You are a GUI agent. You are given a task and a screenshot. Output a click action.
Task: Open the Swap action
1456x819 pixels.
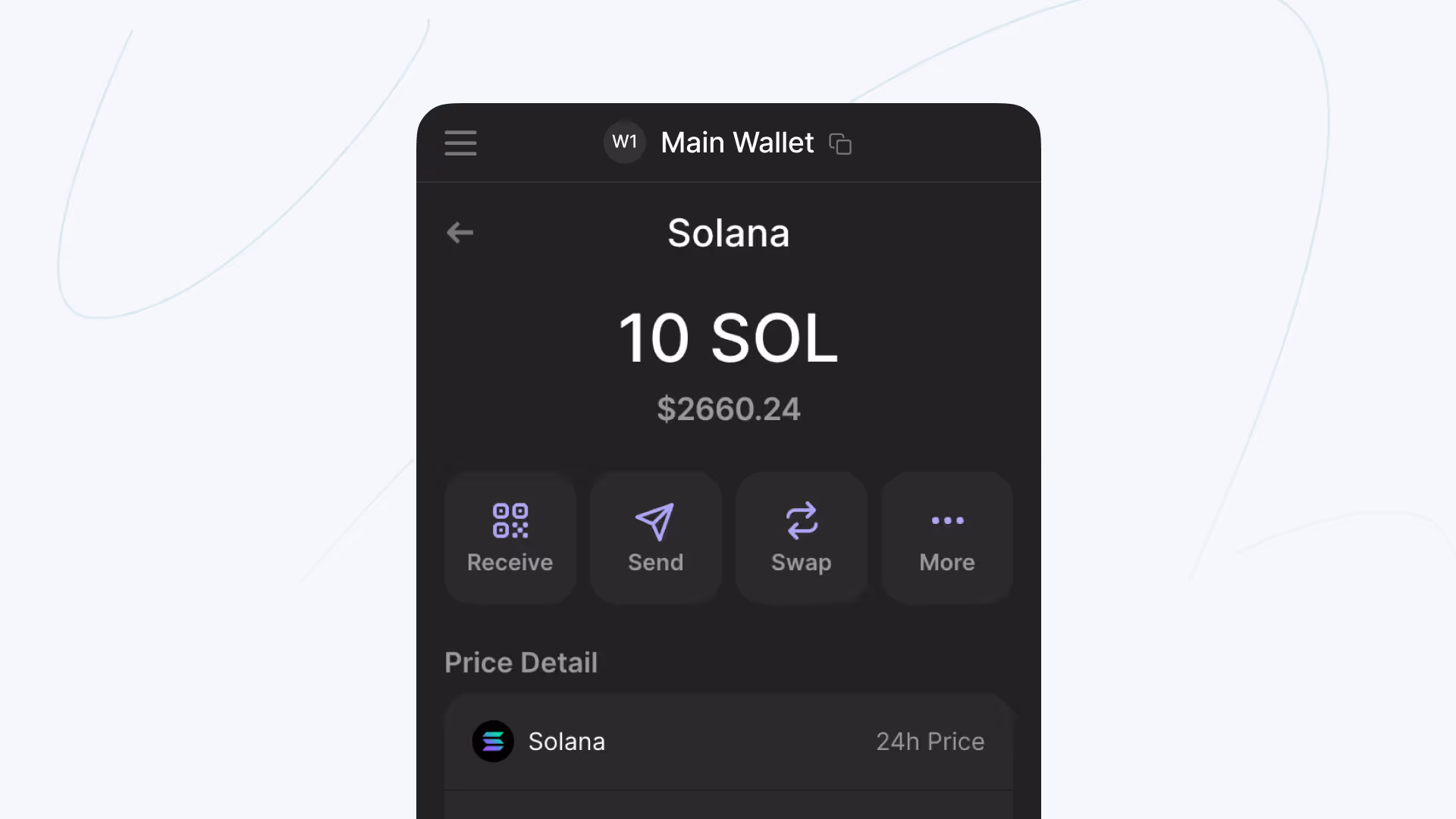802,538
